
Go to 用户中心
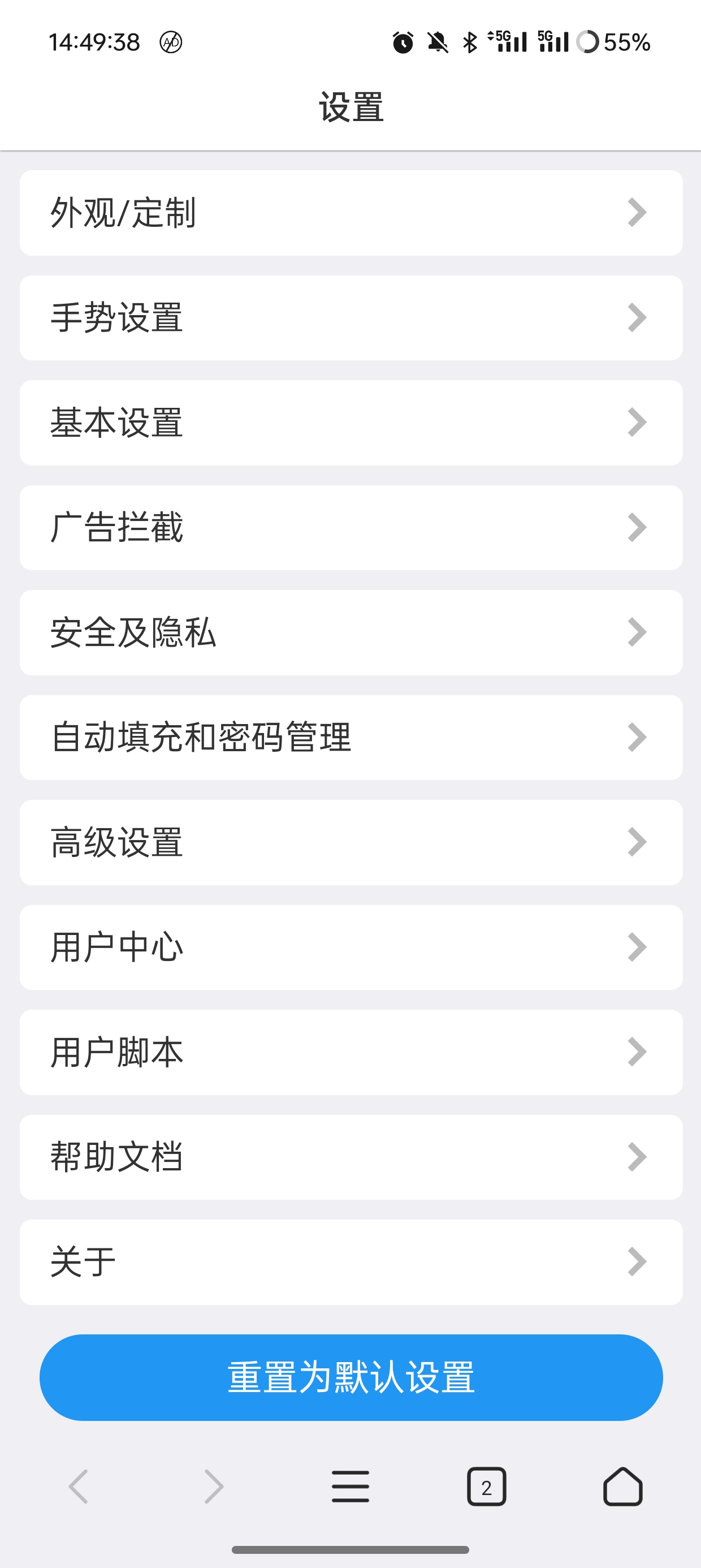(x=350, y=947)
